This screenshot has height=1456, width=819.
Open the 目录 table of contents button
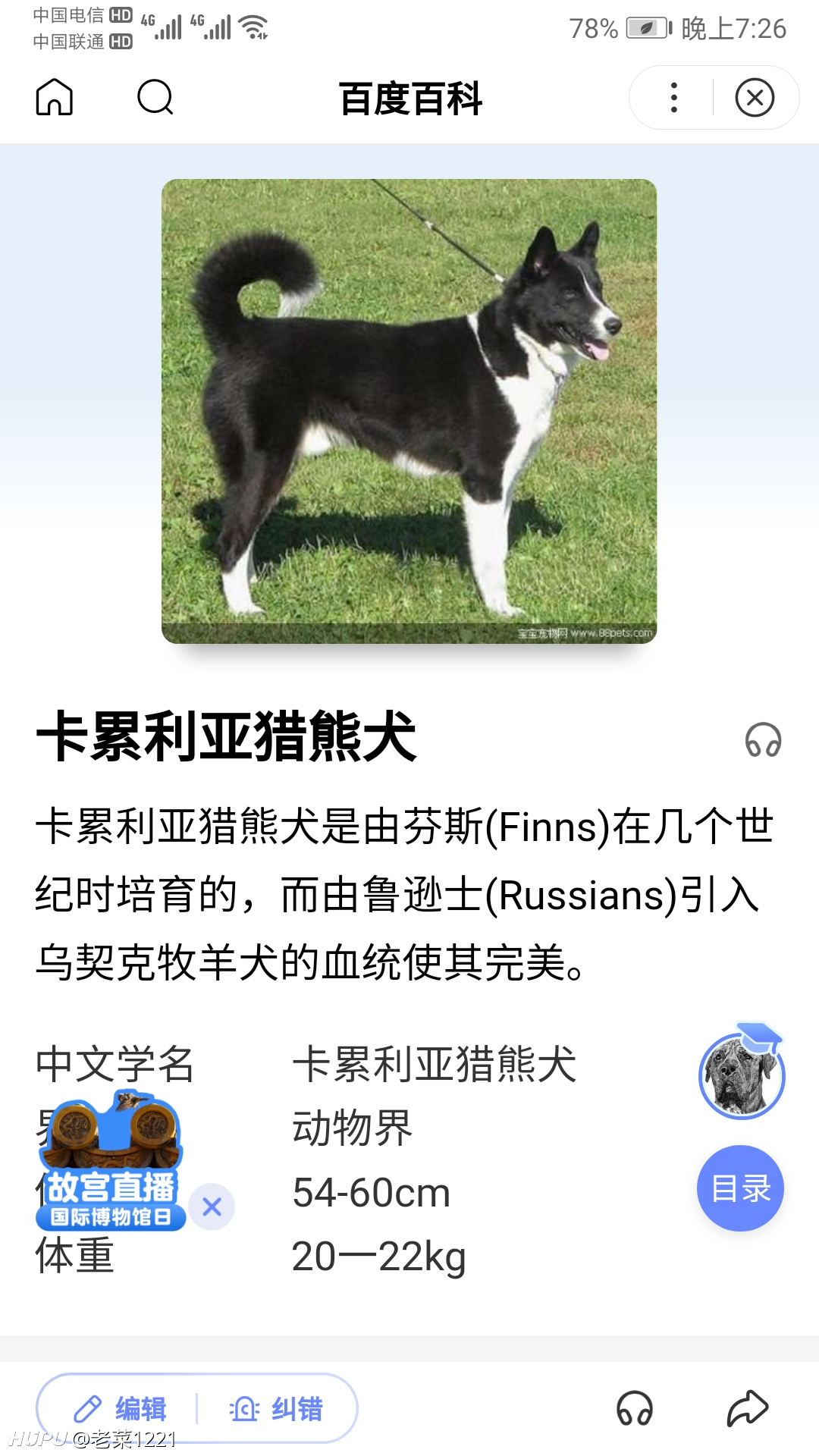pos(740,1188)
